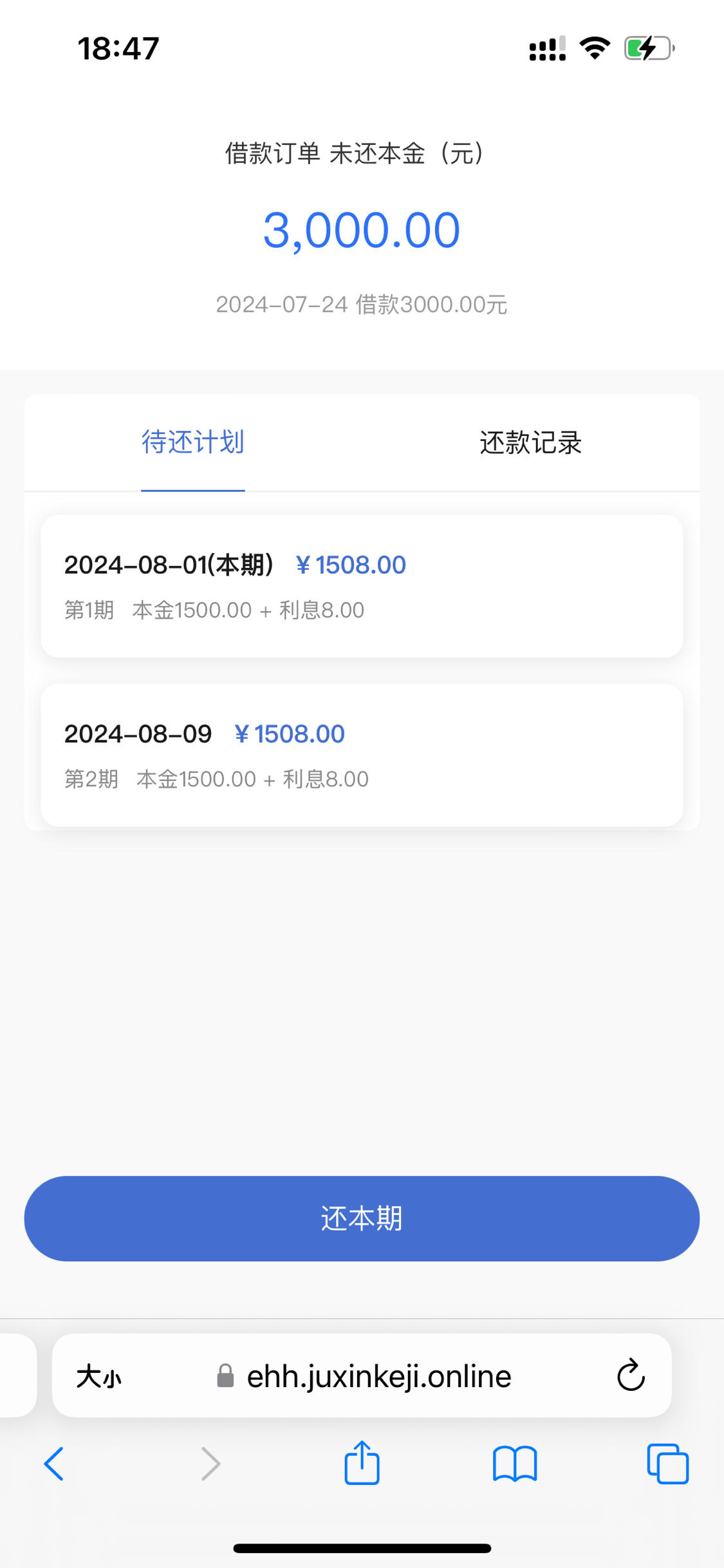Switch to the 还款记录 tab
The width and height of the screenshot is (724, 1568).
(x=530, y=443)
